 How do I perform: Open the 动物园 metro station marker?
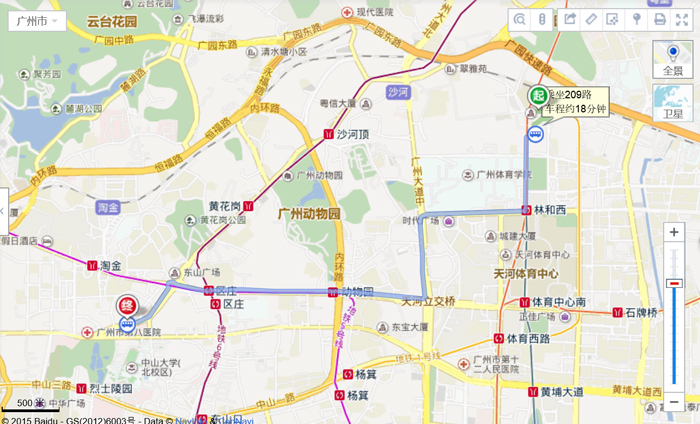click(333, 292)
